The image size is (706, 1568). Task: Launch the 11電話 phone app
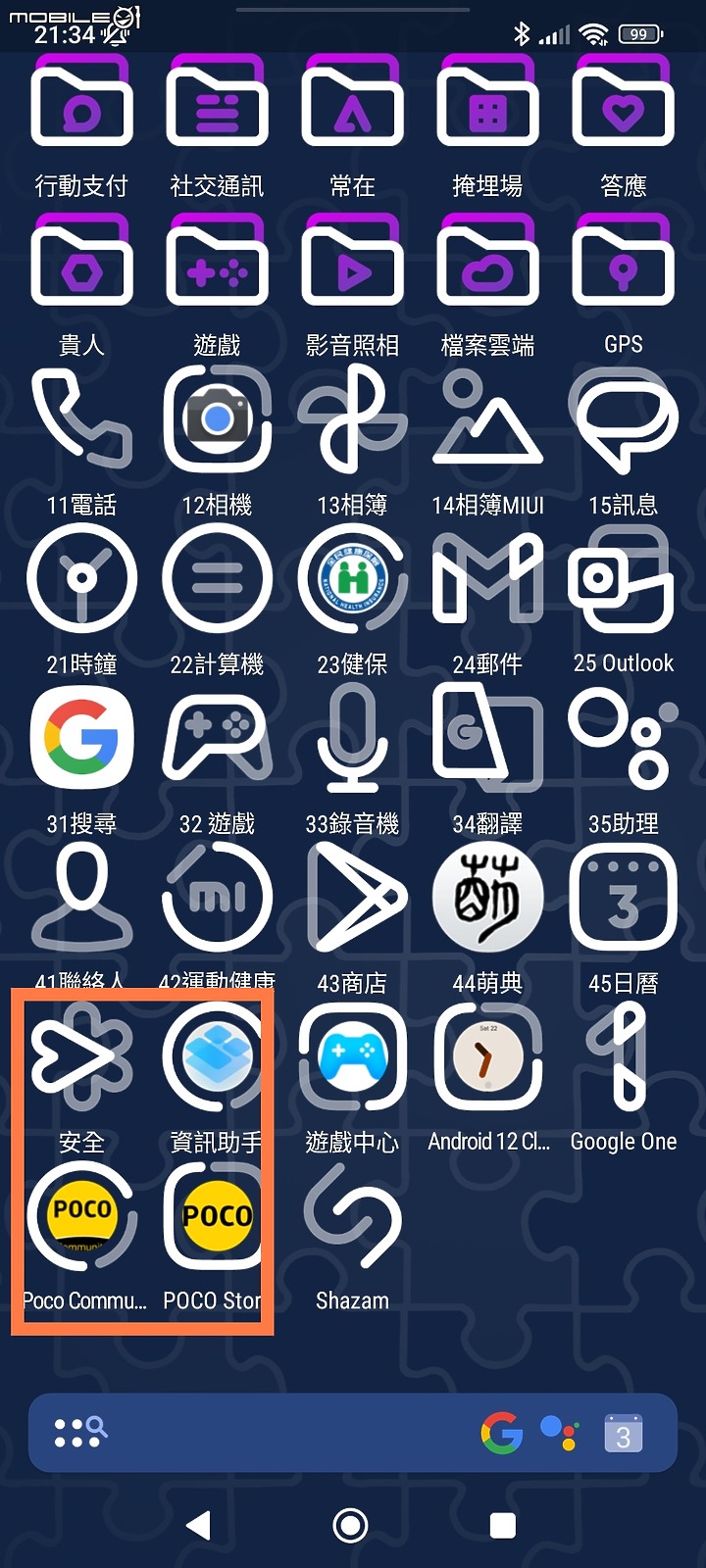(x=81, y=421)
